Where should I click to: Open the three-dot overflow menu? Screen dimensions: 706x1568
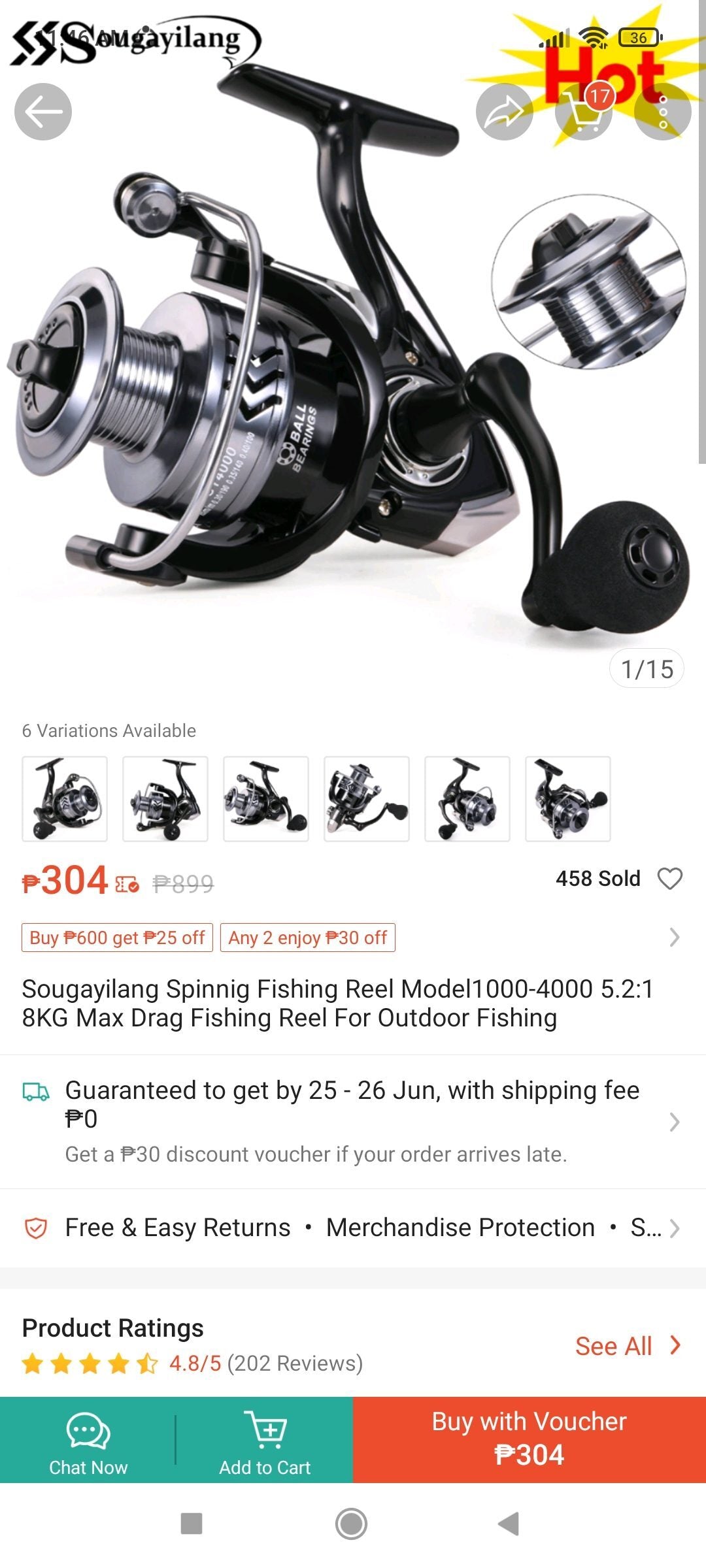tap(663, 112)
